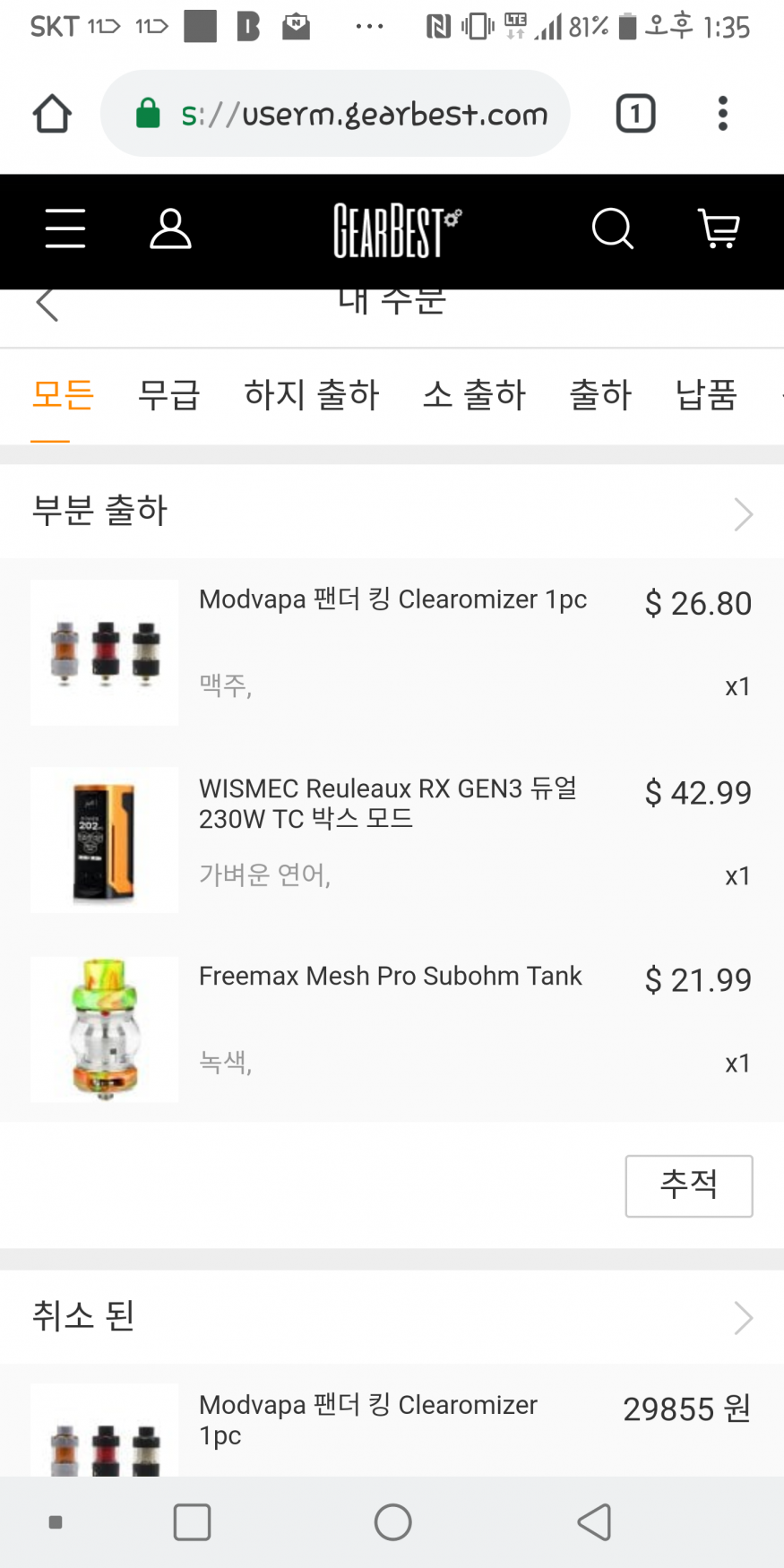Switch to the 소 출하 tab
Image resolution: width=784 pixels, height=1568 pixels.
[474, 395]
